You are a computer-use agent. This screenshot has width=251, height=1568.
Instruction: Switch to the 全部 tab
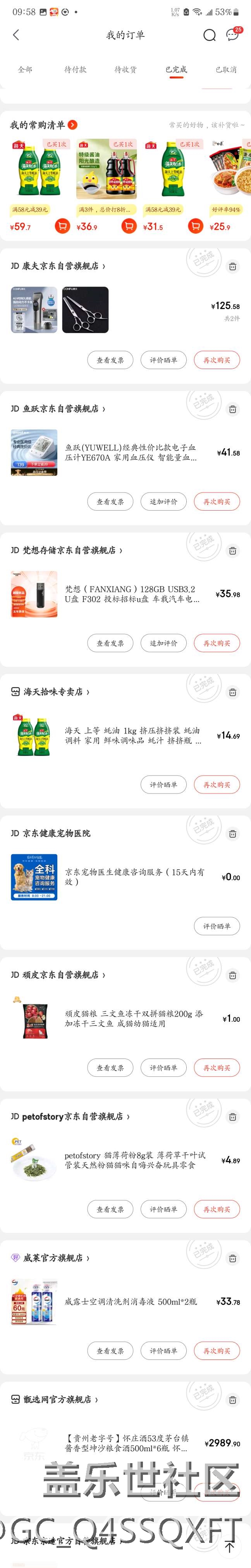25,69
